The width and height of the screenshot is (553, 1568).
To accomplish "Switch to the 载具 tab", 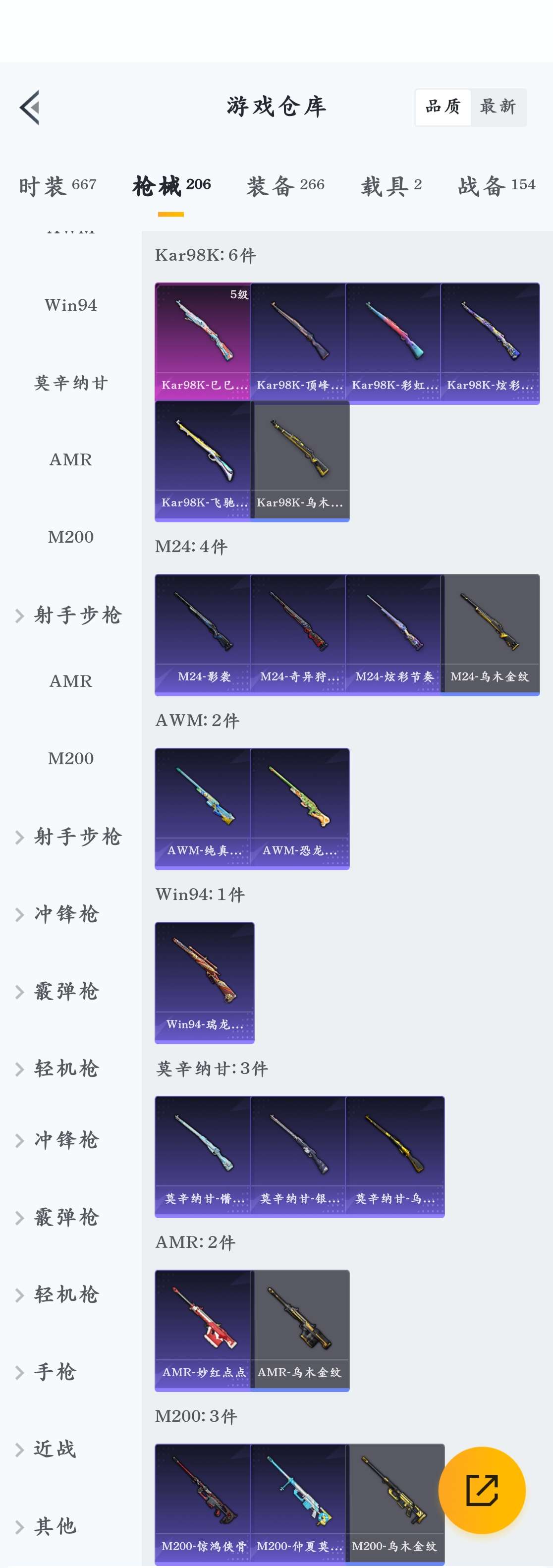I will coord(390,186).
